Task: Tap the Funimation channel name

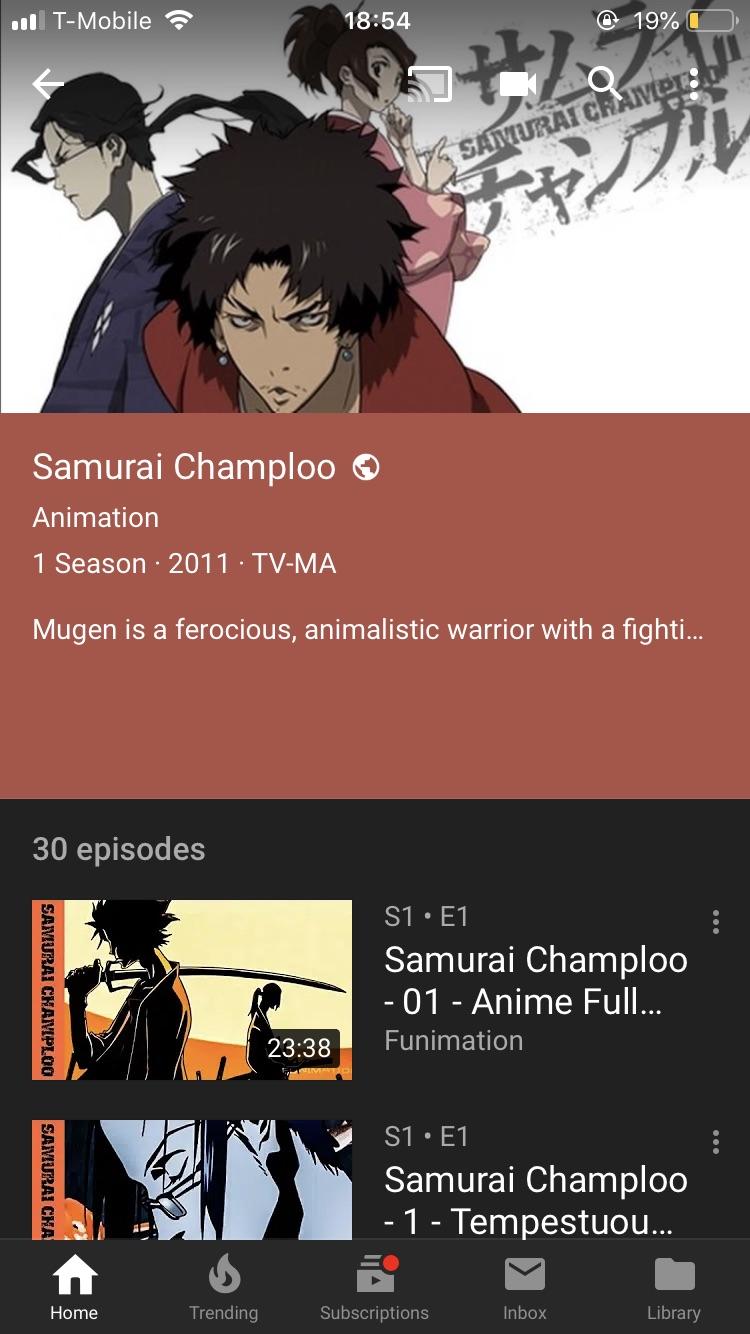Action: pyautogui.click(x=453, y=1040)
